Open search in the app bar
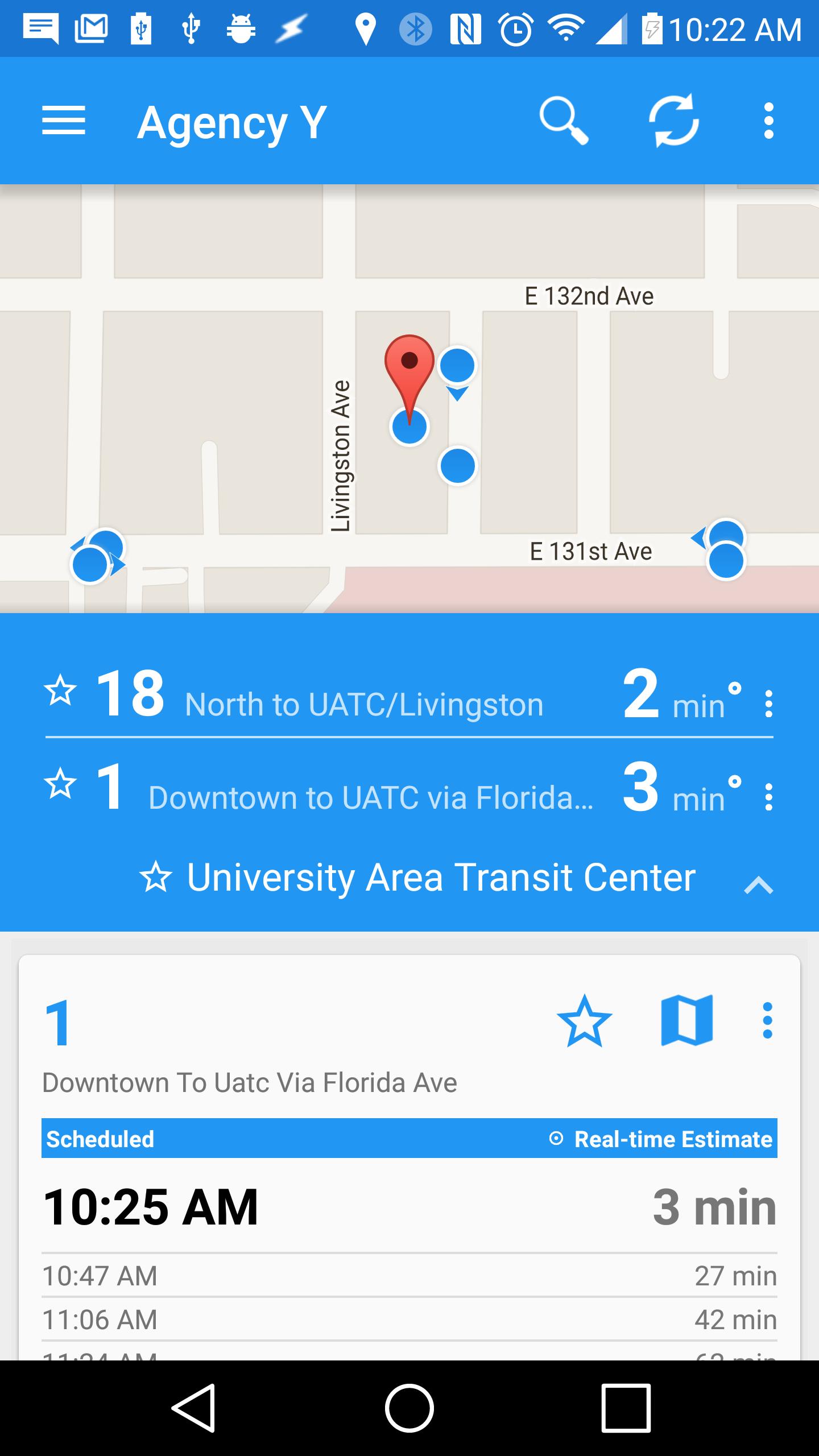 click(x=563, y=121)
